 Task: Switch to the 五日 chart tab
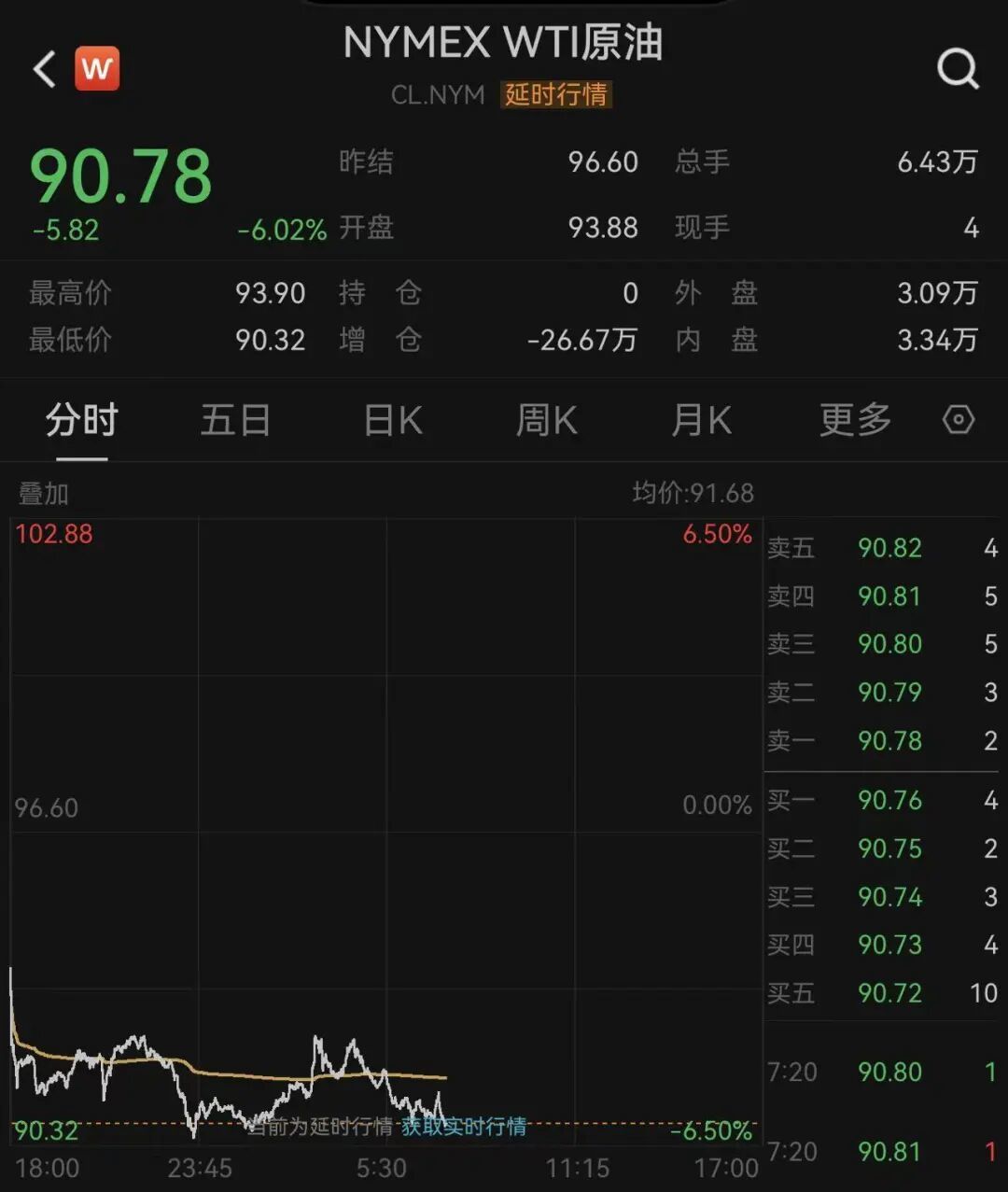(x=236, y=420)
